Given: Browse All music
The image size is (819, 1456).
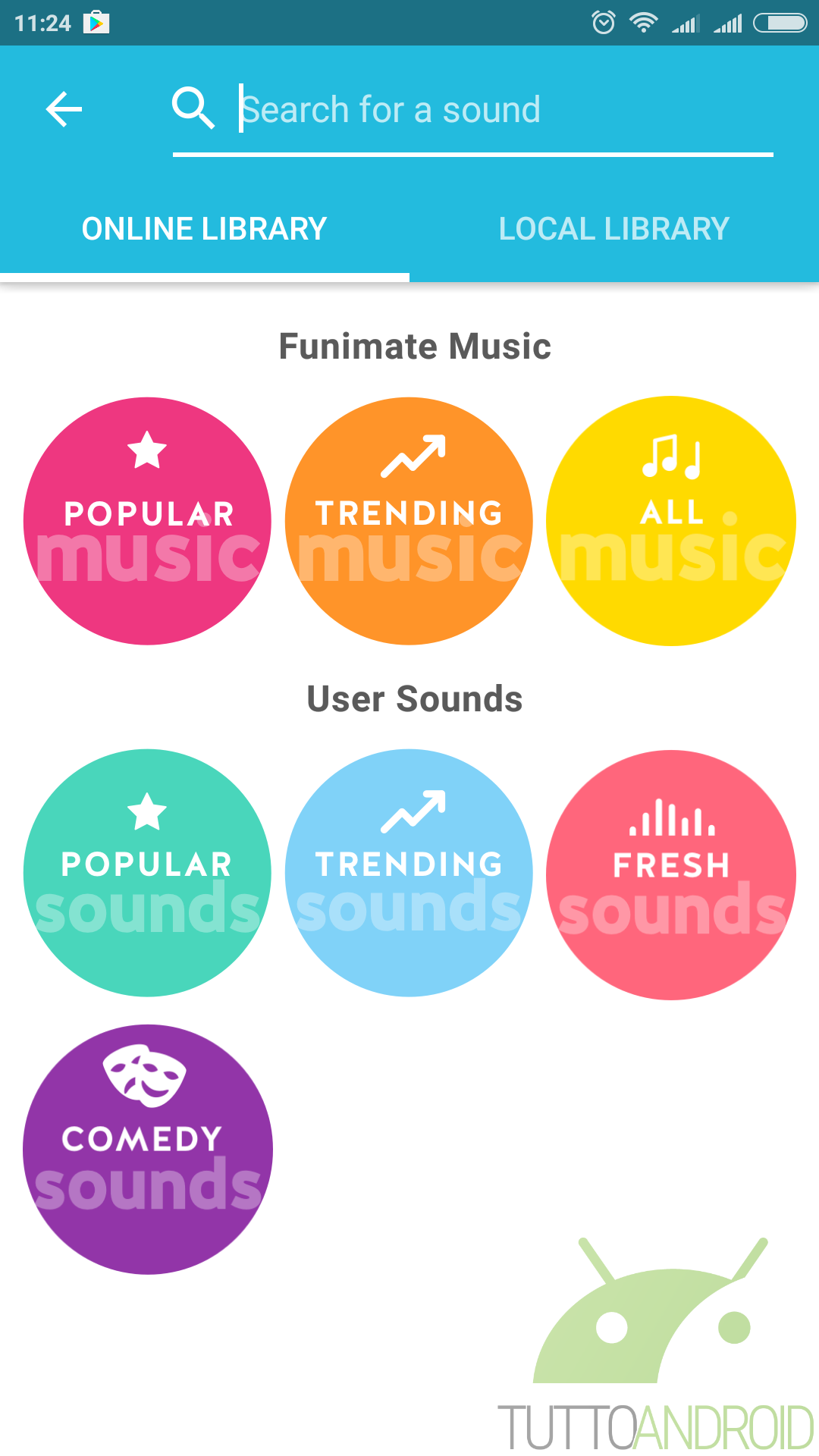Looking at the screenshot, I should 671,521.
